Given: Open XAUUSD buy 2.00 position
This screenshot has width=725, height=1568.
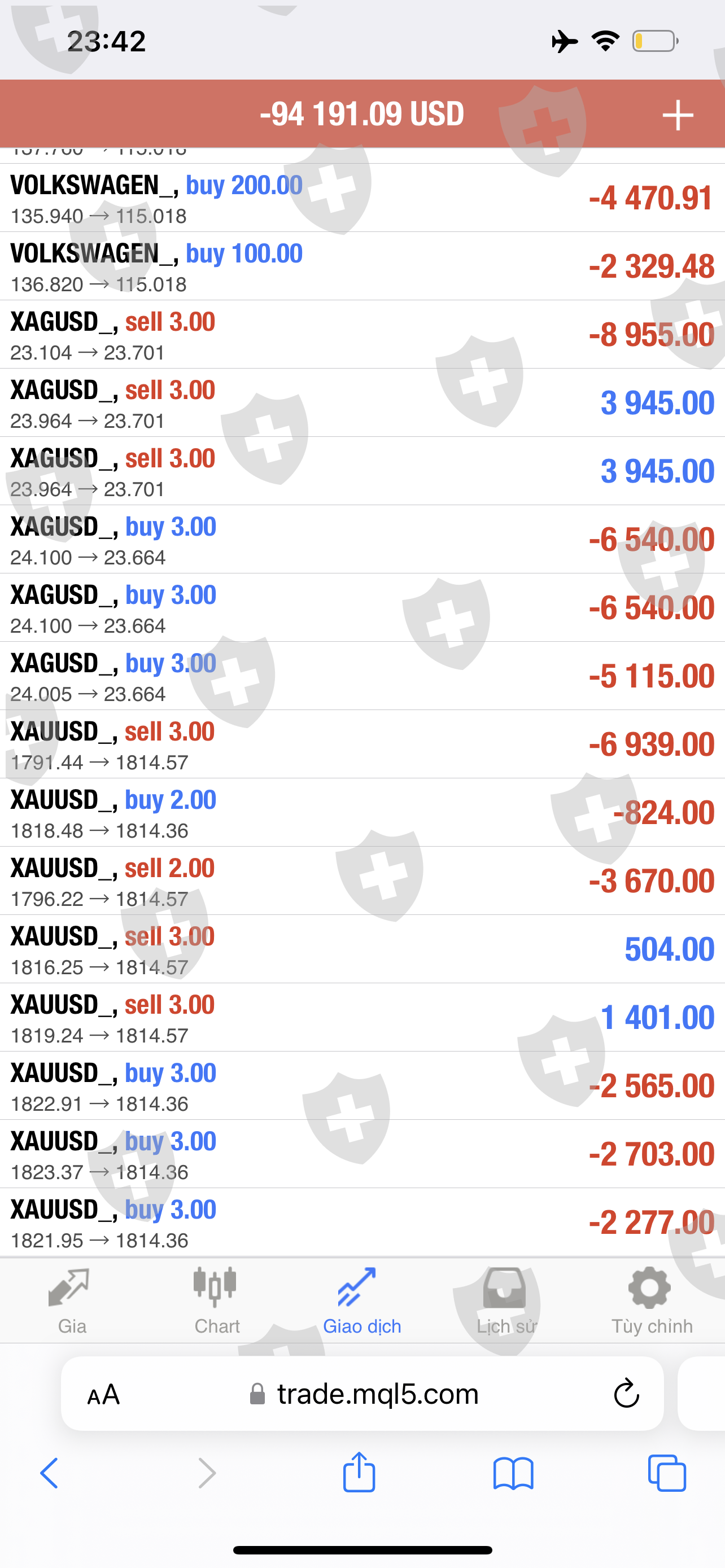Looking at the screenshot, I should point(362,813).
